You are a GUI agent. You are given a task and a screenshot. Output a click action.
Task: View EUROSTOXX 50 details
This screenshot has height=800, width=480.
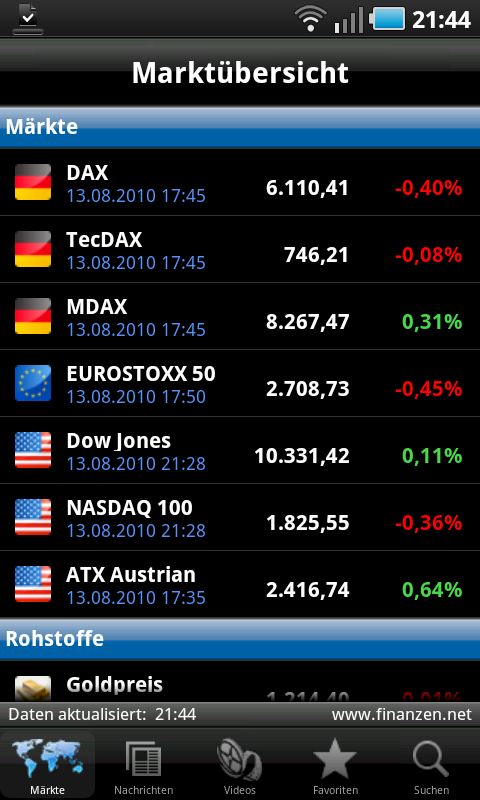[x=240, y=383]
